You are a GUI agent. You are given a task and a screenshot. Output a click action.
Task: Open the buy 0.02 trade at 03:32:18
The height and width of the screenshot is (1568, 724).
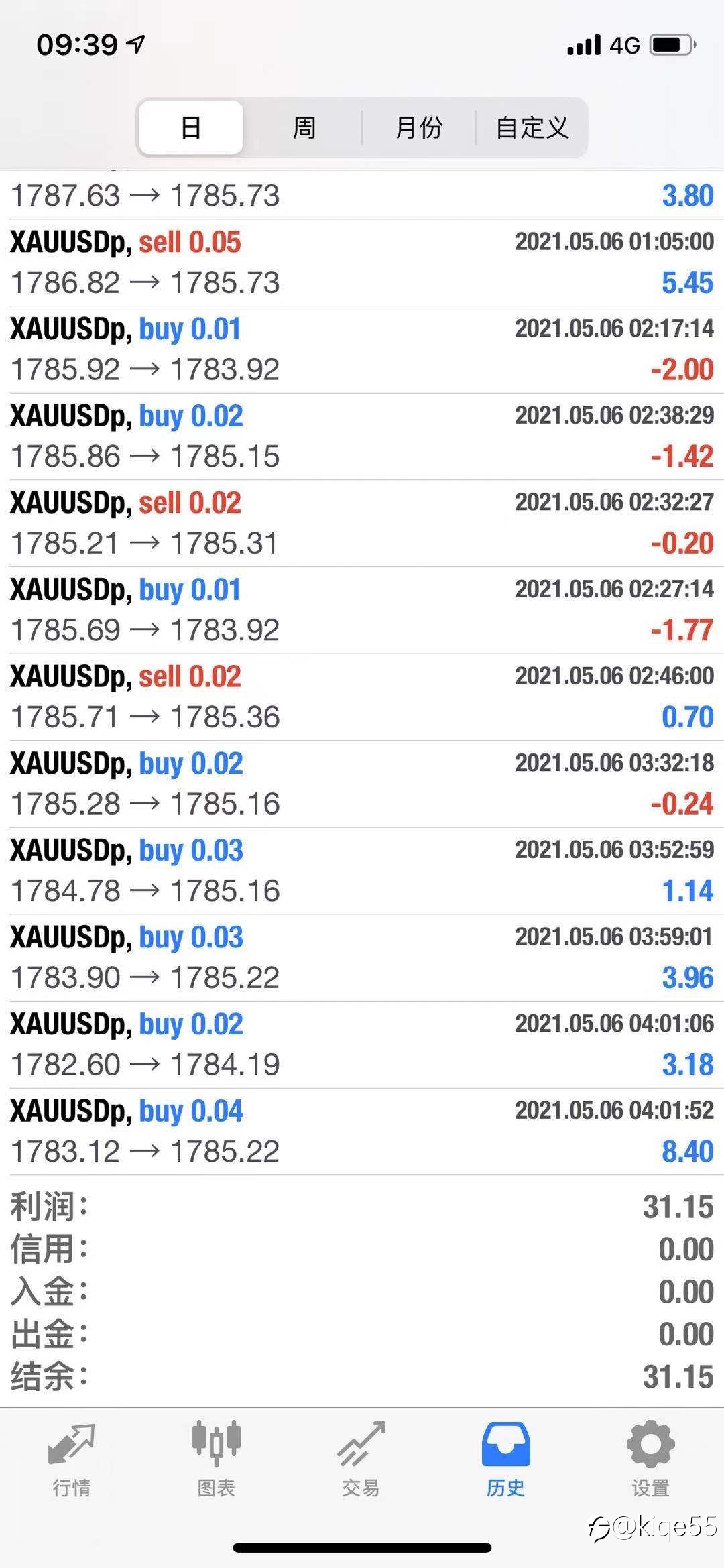tap(362, 784)
